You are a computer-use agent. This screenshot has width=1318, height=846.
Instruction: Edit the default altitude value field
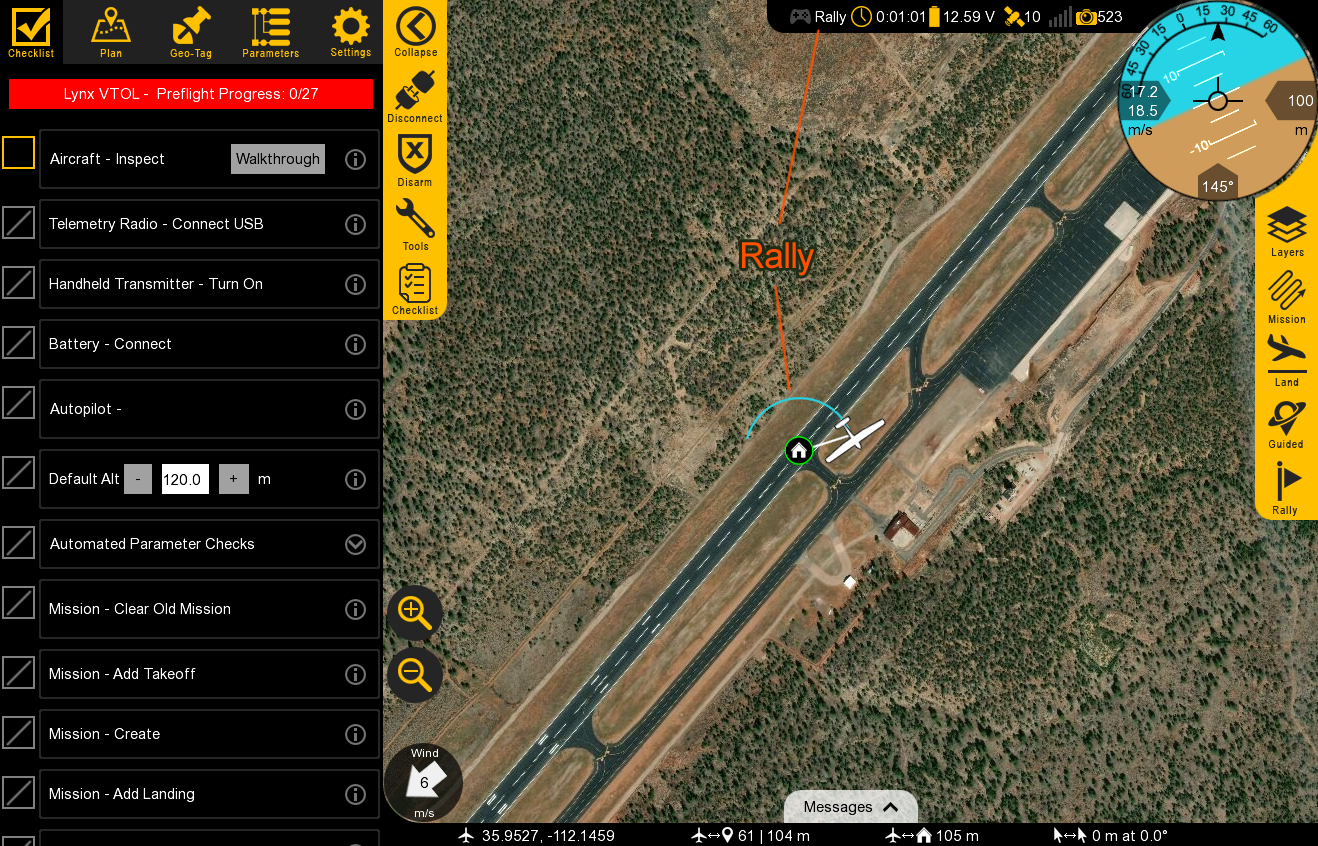click(185, 479)
